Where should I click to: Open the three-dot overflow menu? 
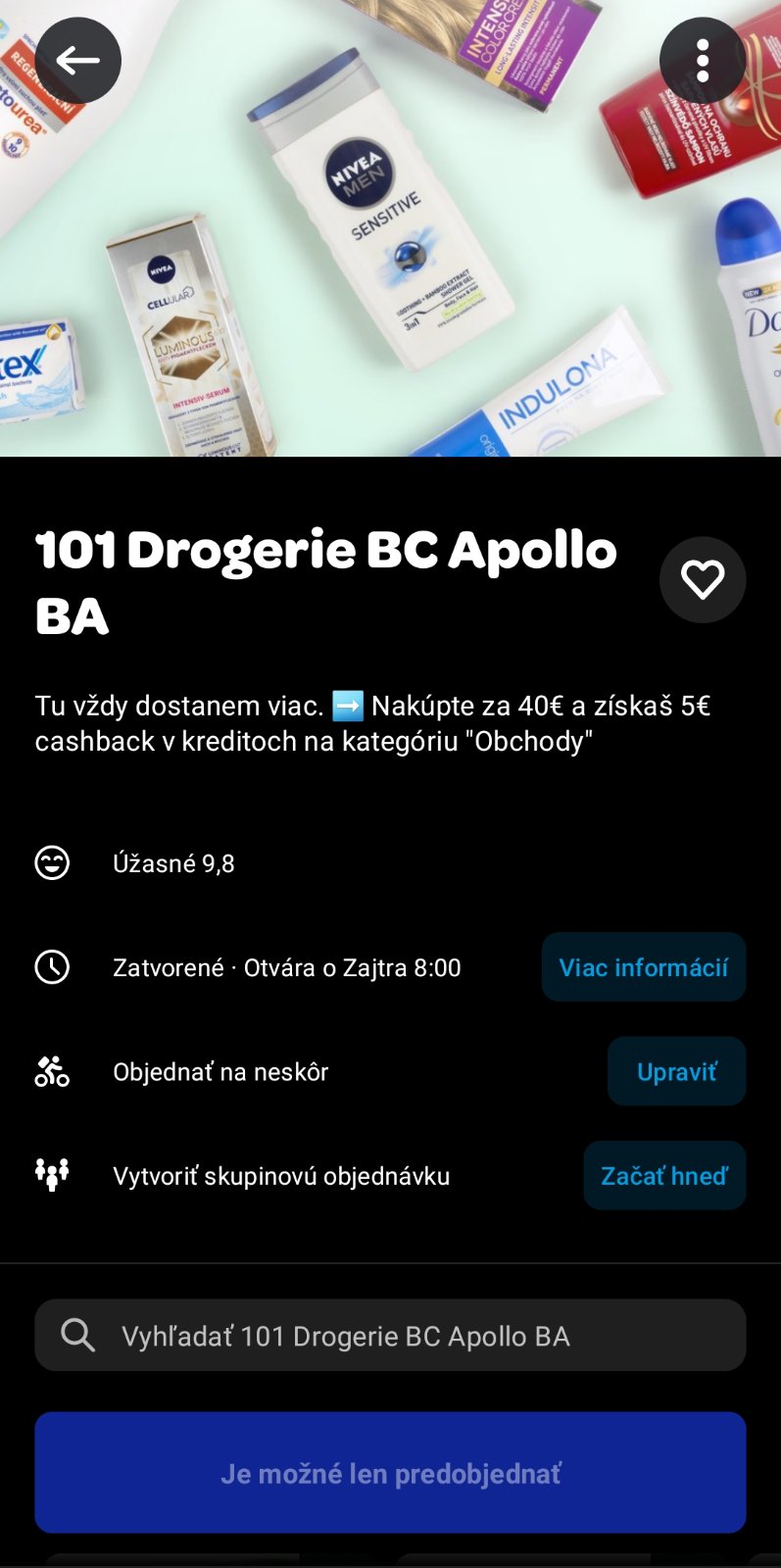click(x=703, y=61)
